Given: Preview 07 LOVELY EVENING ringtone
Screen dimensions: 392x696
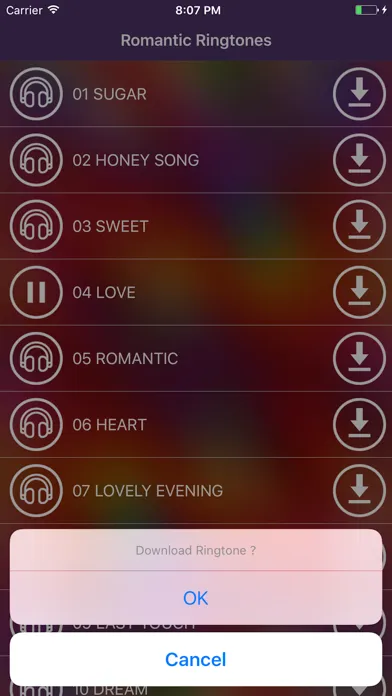Looking at the screenshot, I should (36, 490).
